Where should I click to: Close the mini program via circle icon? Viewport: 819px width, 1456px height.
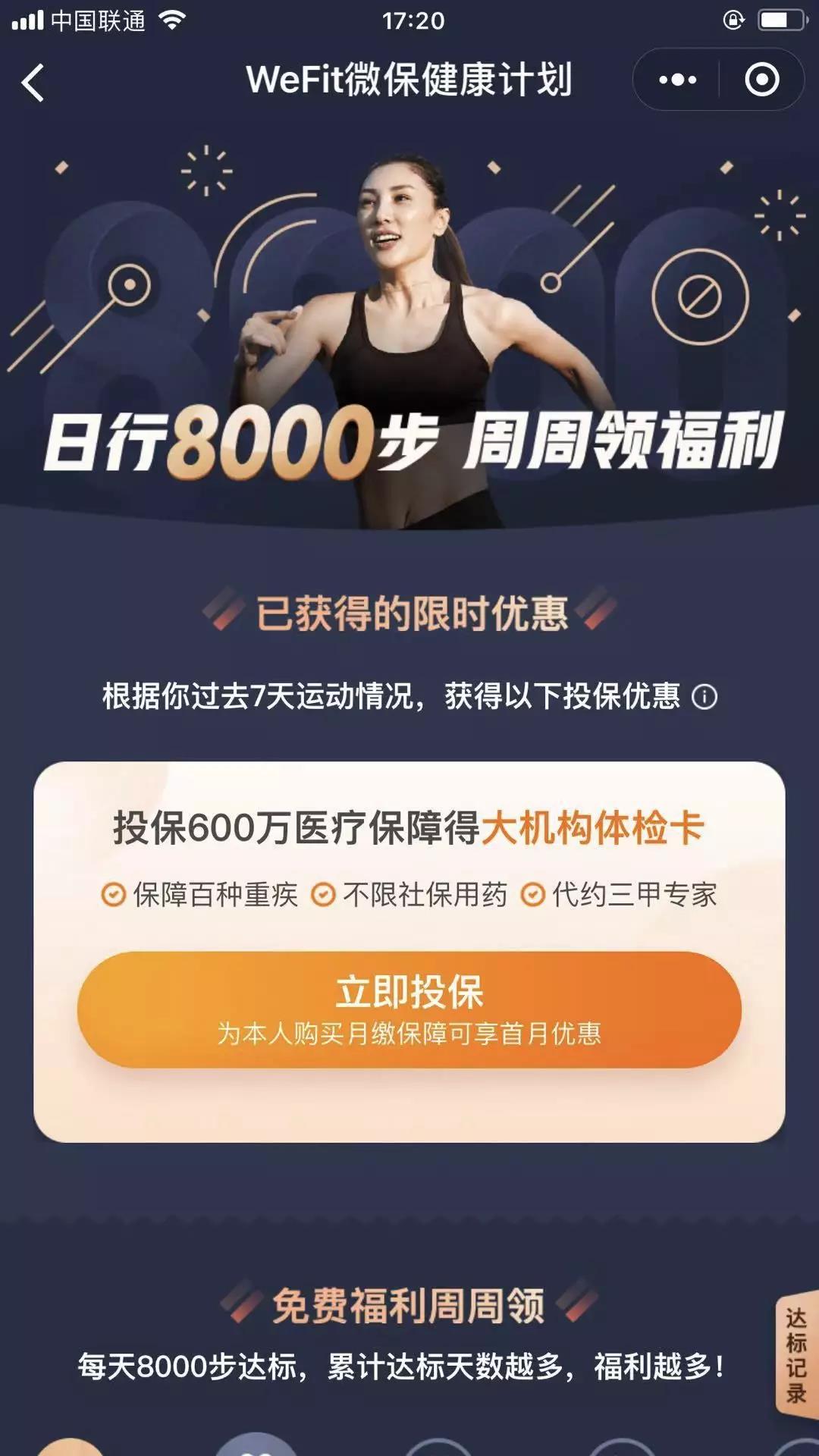coord(761,80)
